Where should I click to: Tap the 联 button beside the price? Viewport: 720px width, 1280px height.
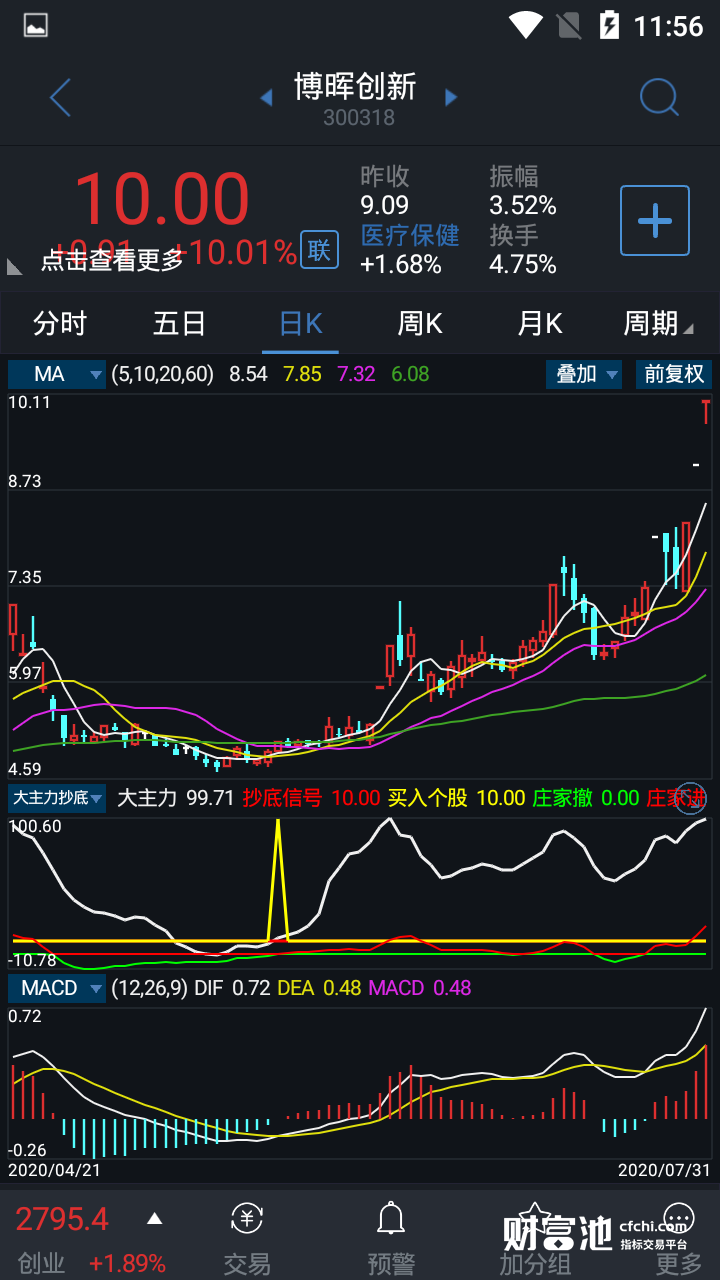(x=319, y=250)
